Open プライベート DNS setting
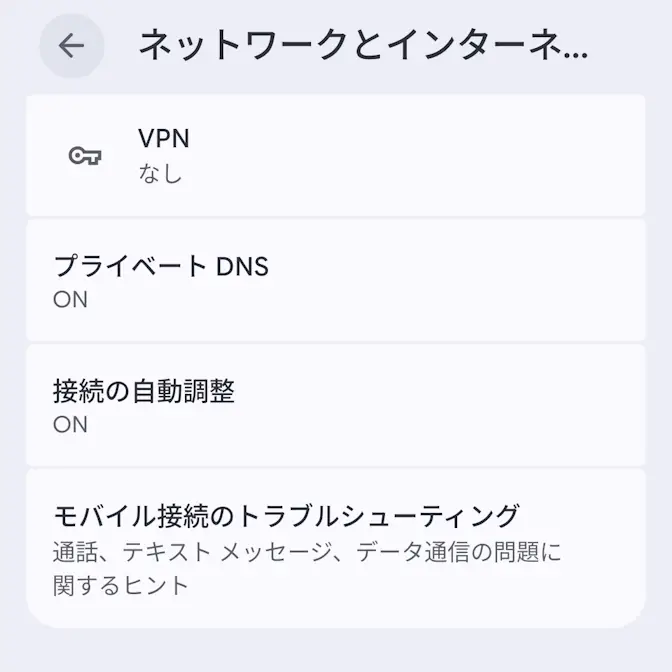 click(x=335, y=281)
